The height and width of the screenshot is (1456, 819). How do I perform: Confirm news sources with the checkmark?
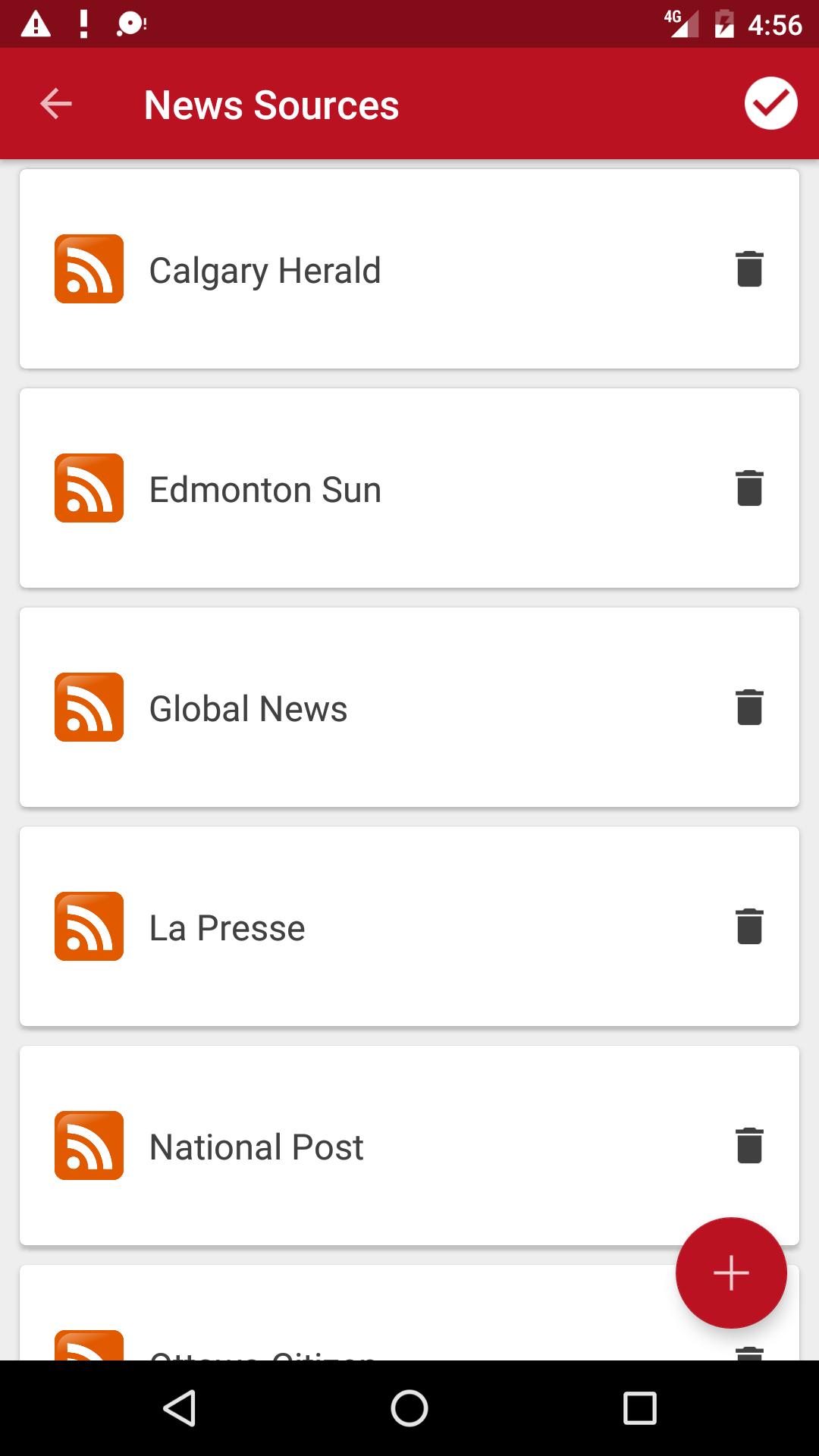tap(770, 103)
